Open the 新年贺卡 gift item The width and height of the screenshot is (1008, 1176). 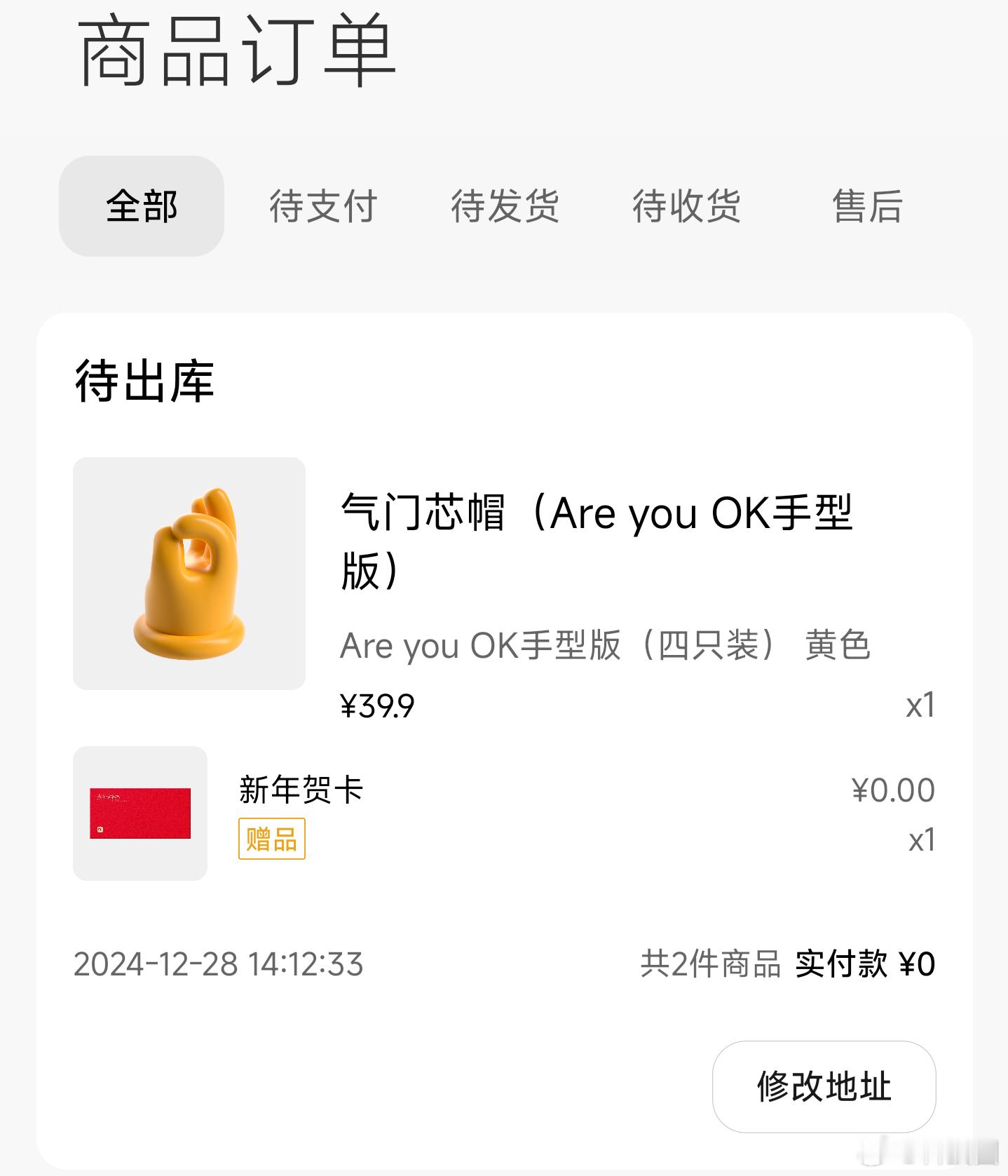[x=301, y=790]
